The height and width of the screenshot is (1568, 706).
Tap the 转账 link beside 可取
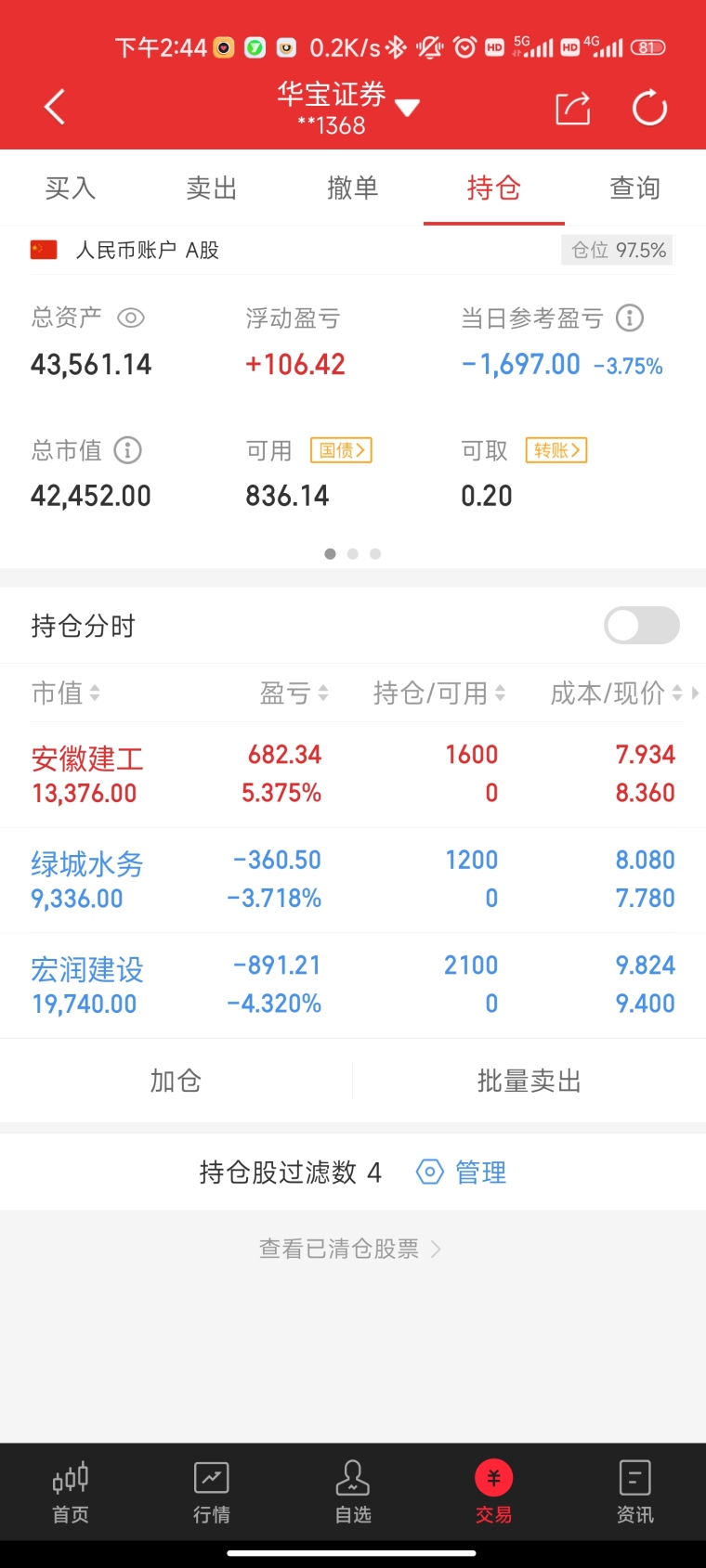pos(556,450)
